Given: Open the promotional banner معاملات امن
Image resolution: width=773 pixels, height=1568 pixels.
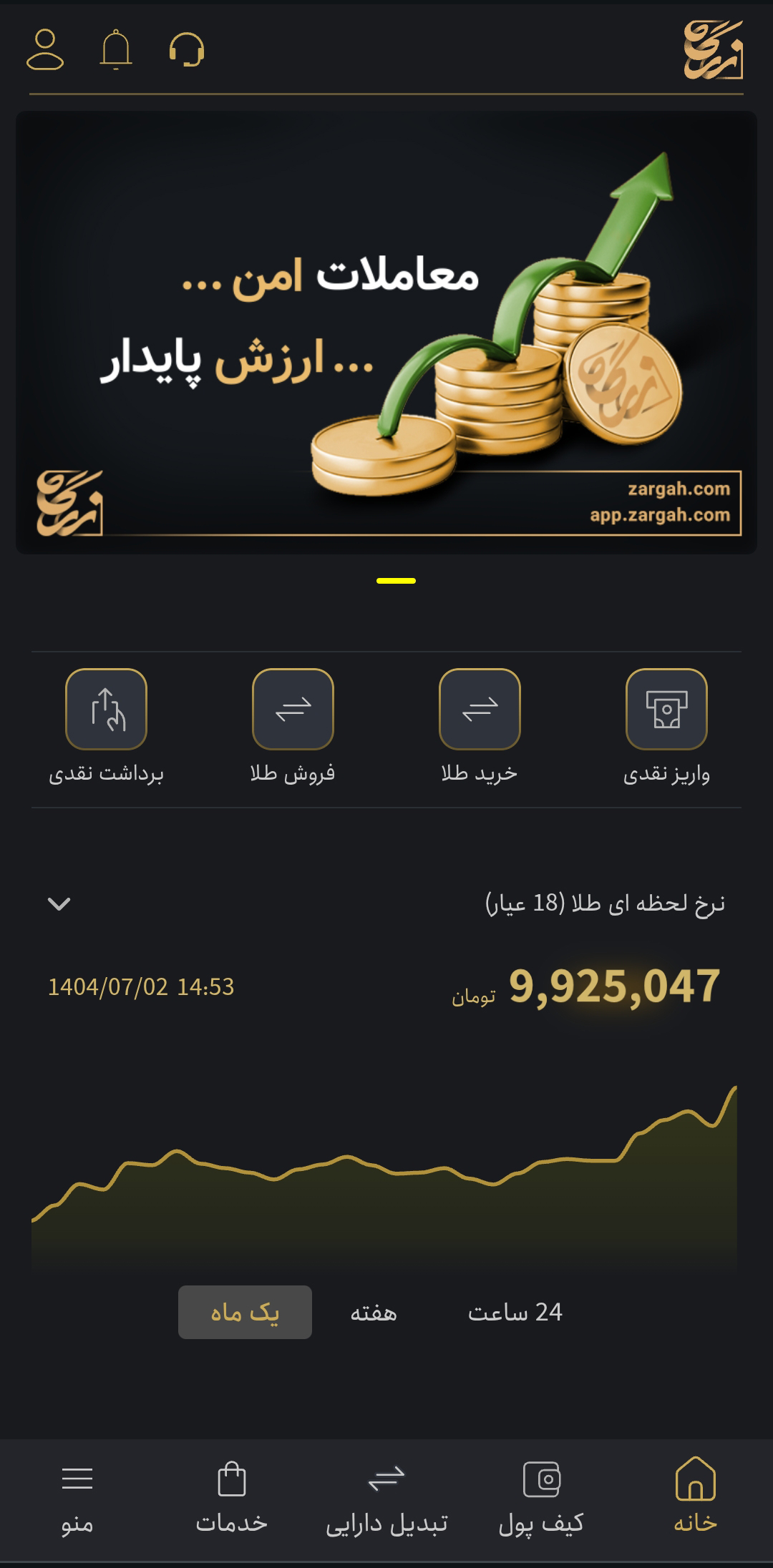Looking at the screenshot, I should coord(386,332).
